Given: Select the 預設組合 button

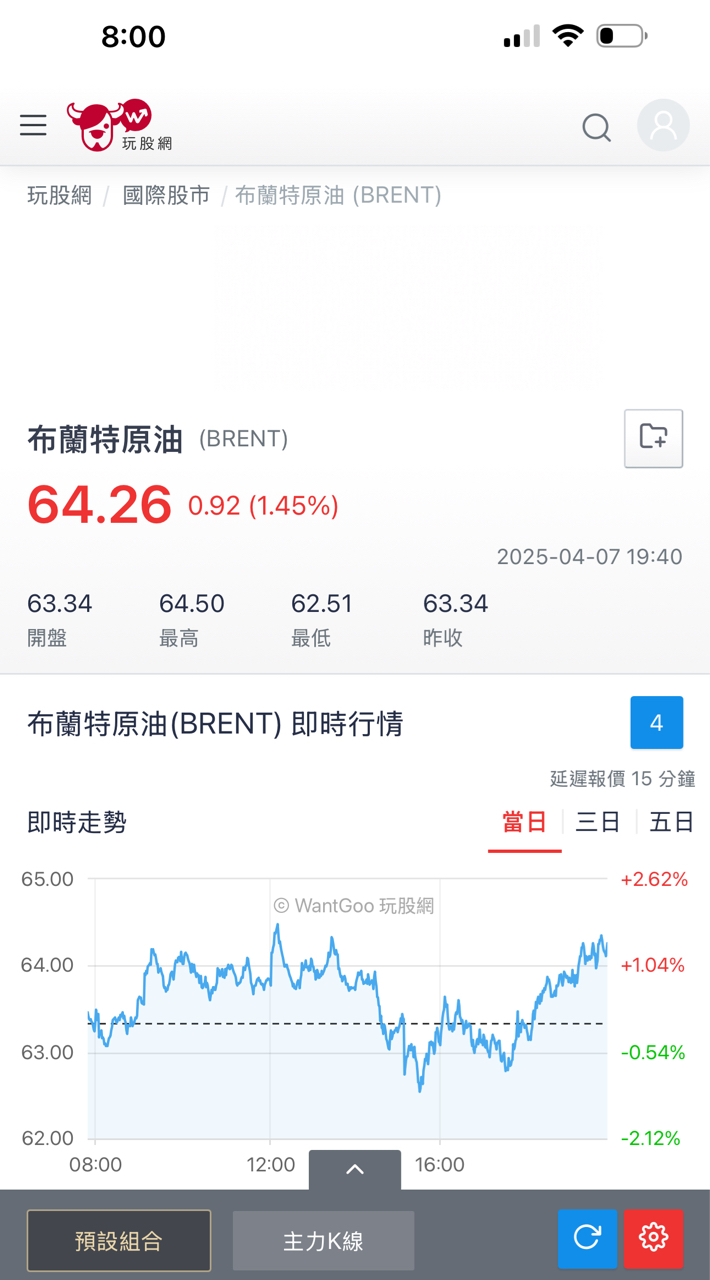Looking at the screenshot, I should [119, 1241].
